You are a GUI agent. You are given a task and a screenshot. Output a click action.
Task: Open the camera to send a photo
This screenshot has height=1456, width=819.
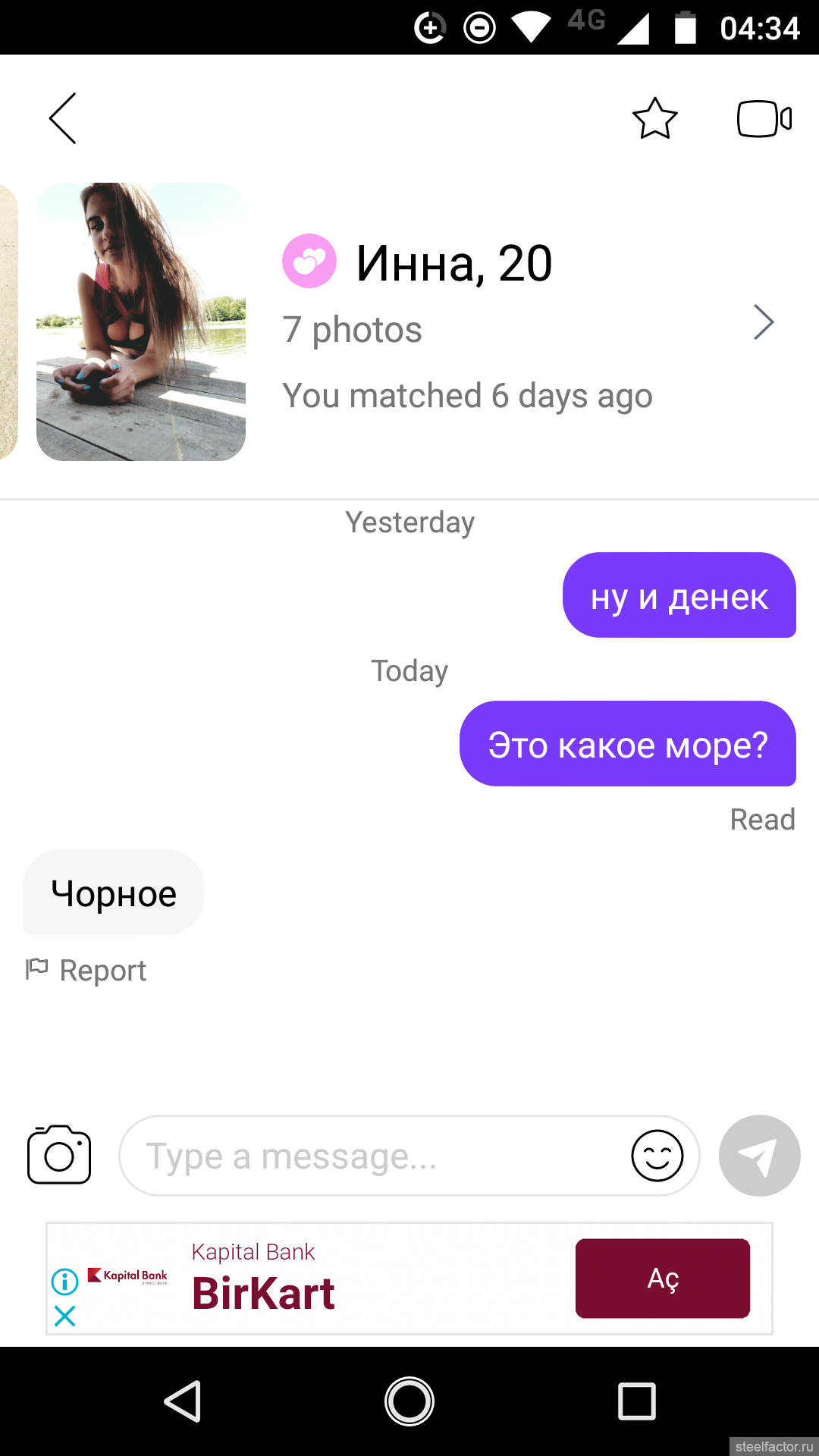point(59,1154)
